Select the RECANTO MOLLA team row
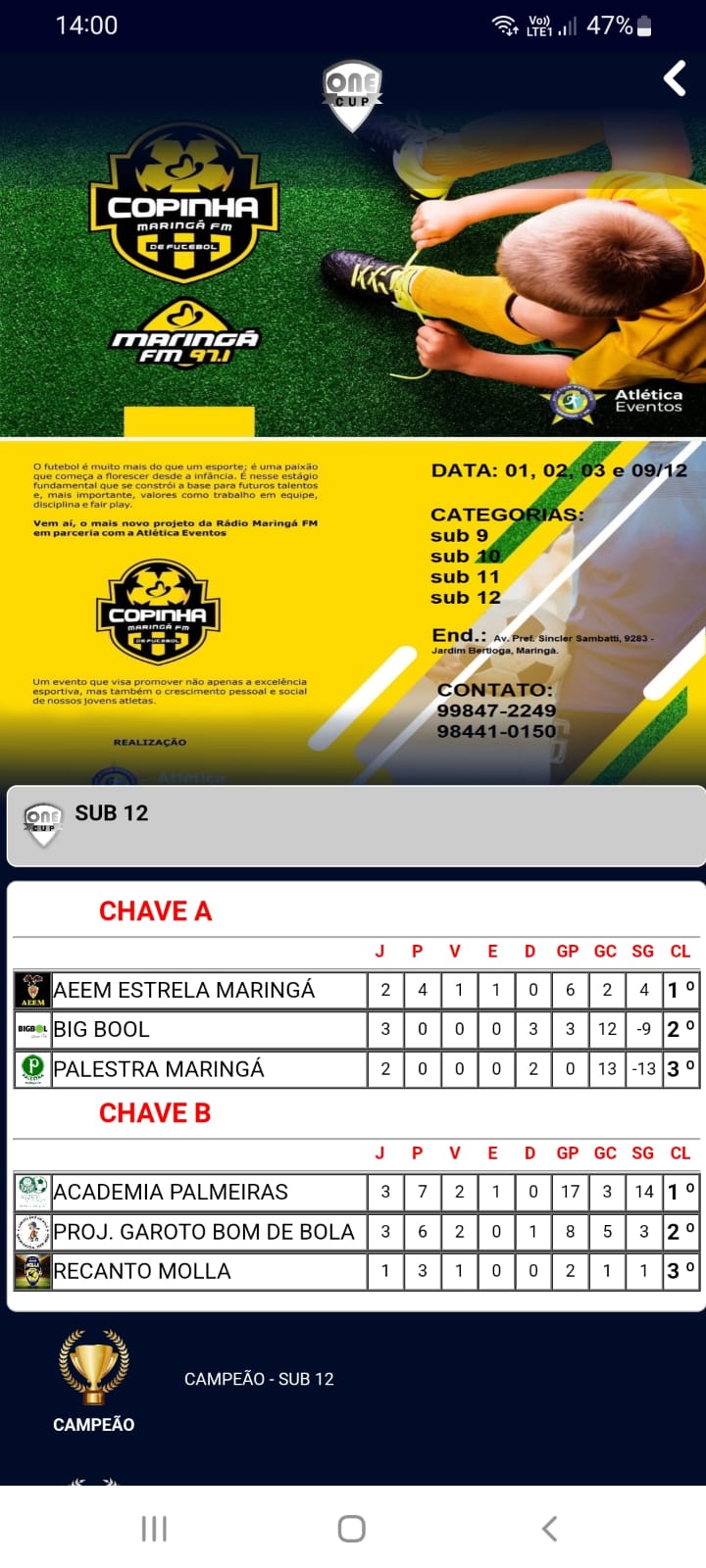 pyautogui.click(x=356, y=1271)
